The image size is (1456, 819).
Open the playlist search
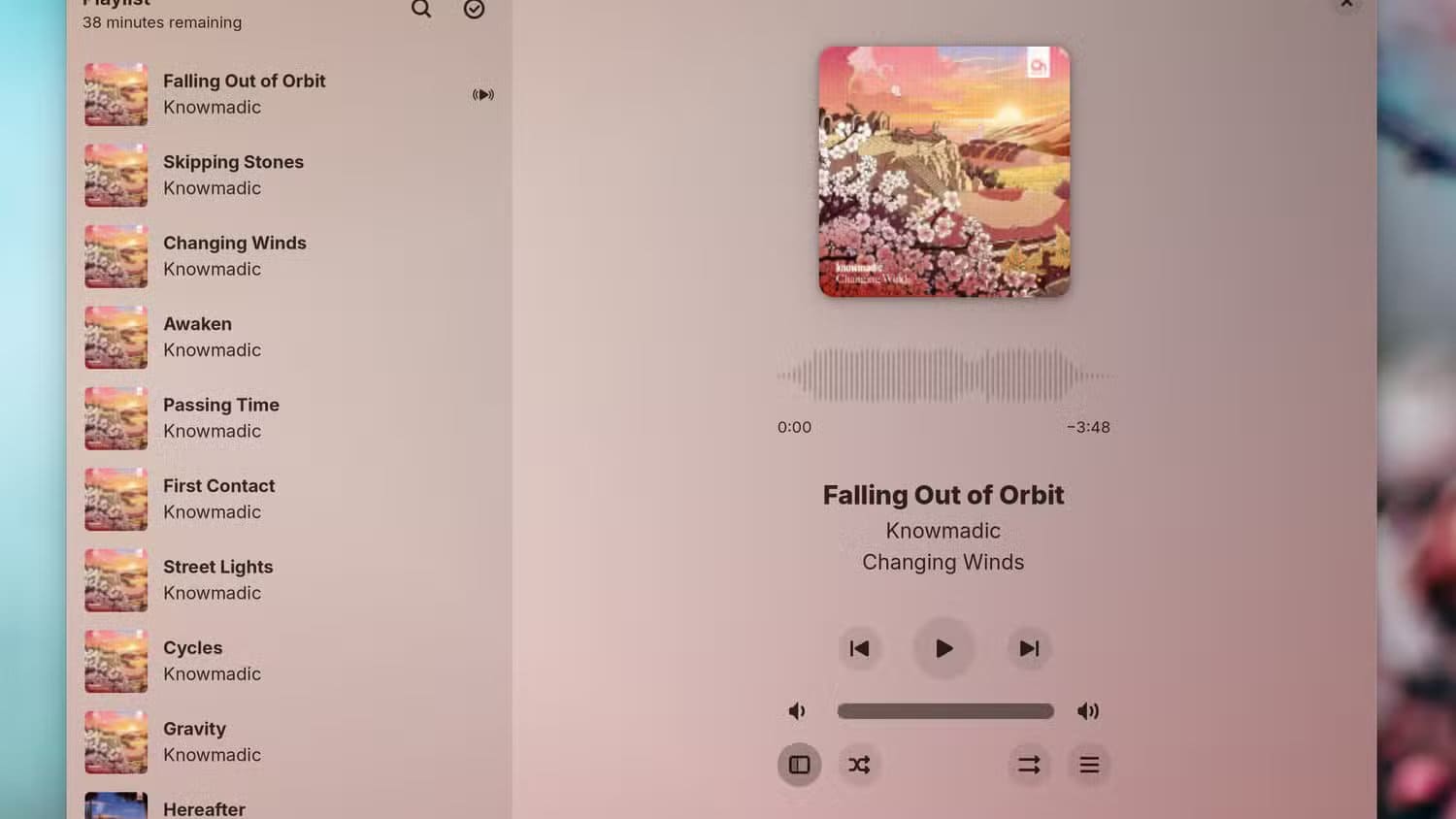point(420,10)
